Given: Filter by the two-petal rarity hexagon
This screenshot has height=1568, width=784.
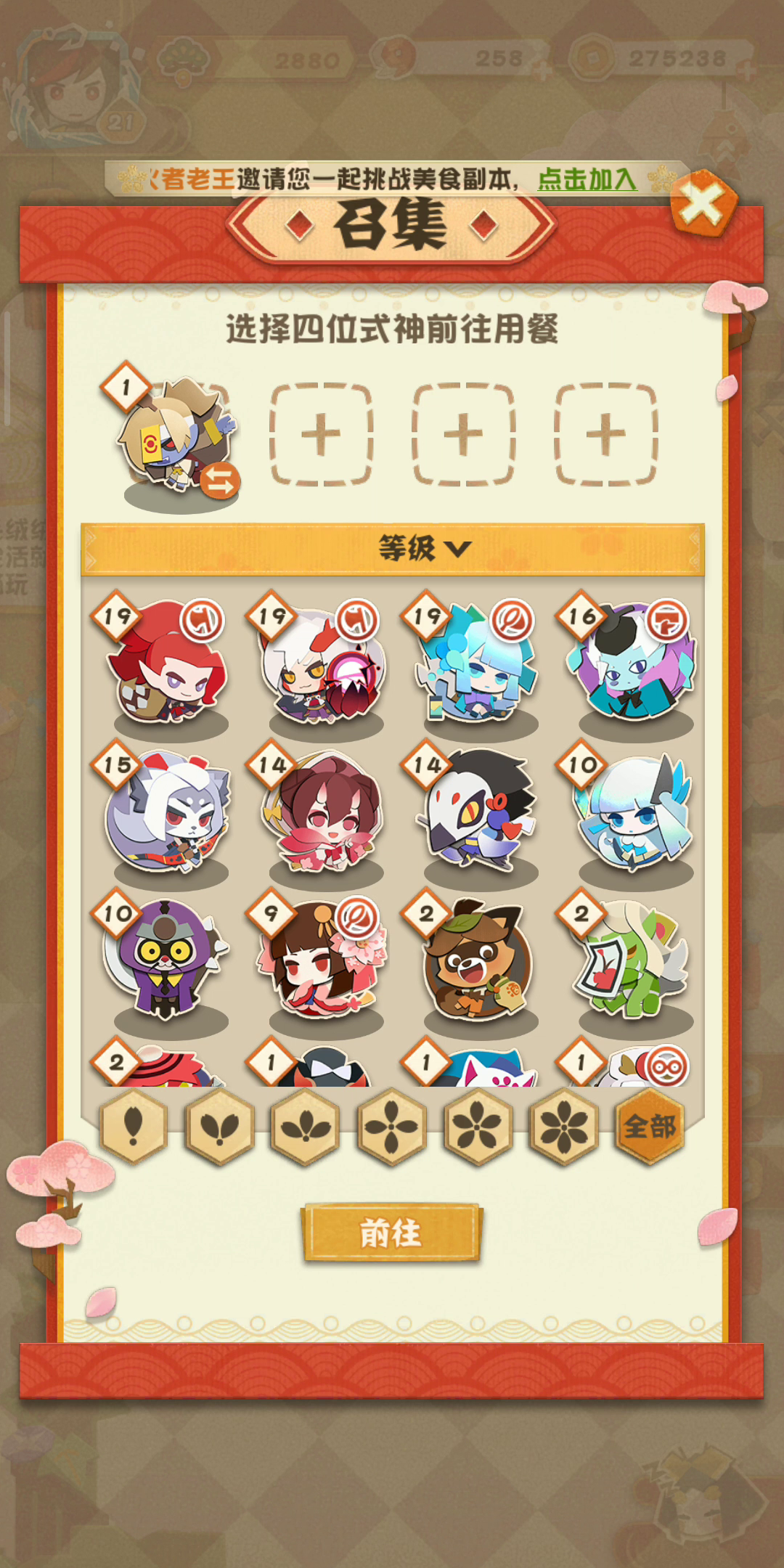Looking at the screenshot, I should point(219,1127).
